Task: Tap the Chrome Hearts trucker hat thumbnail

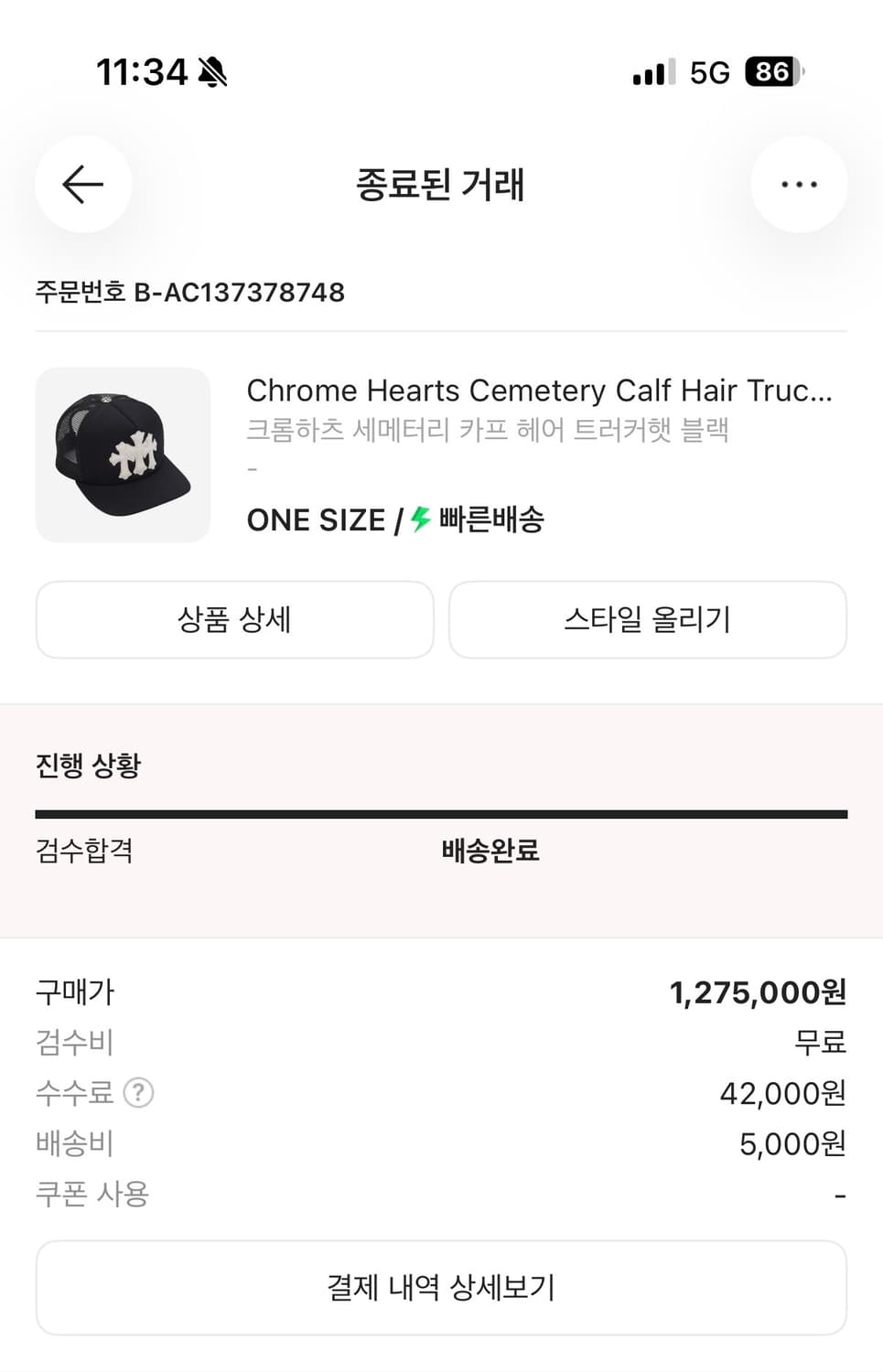Action: point(123,455)
